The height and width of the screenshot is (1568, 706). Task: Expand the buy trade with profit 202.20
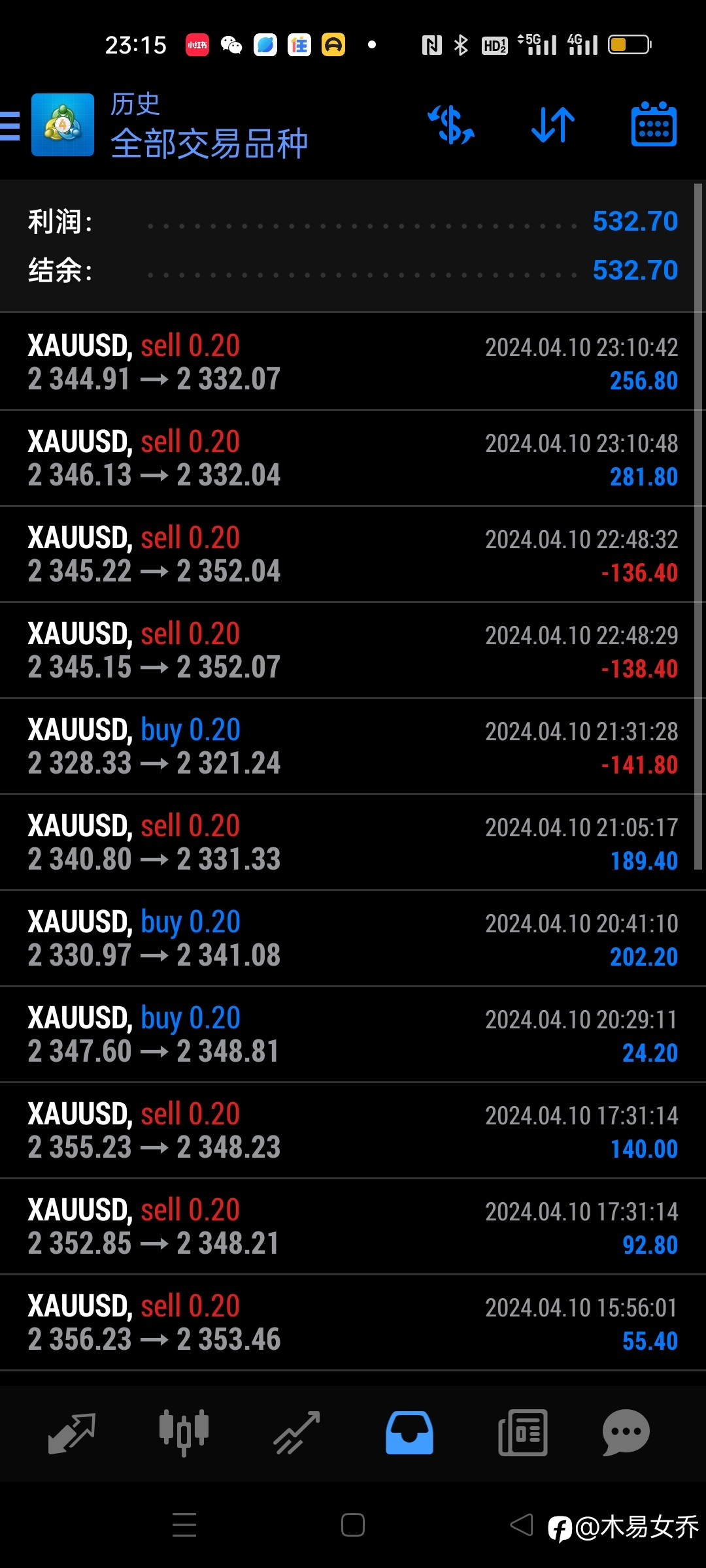click(x=353, y=938)
